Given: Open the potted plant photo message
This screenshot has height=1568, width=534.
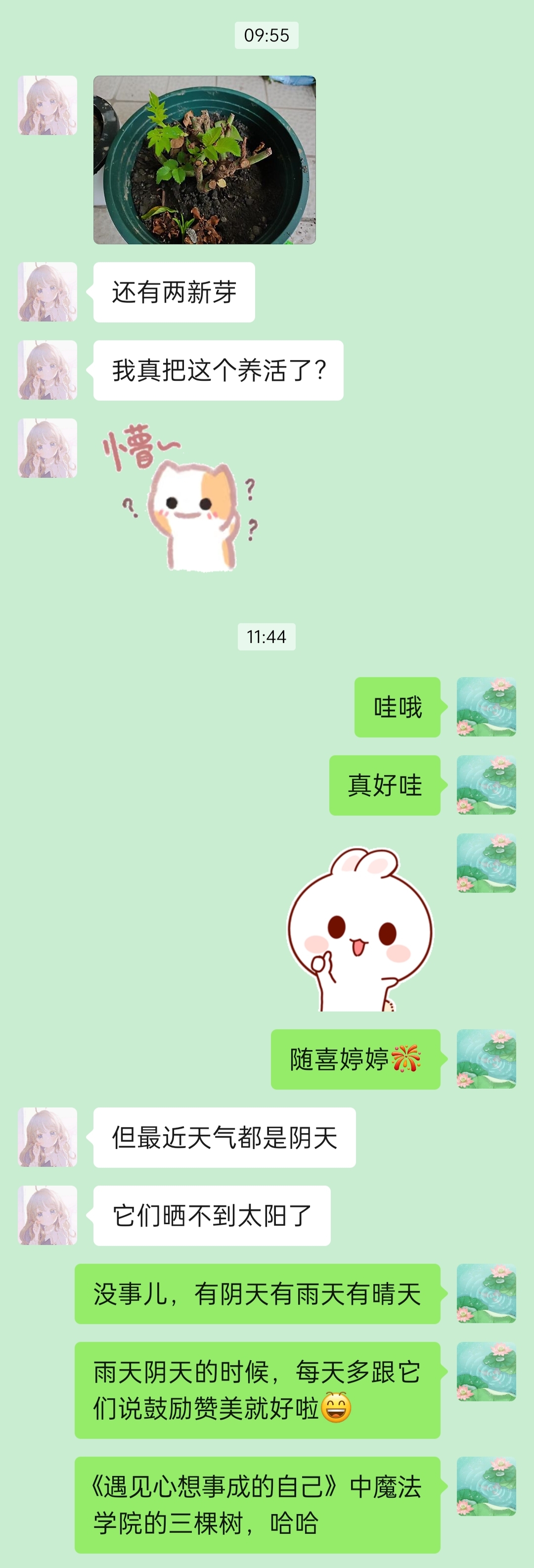Looking at the screenshot, I should 204,160.
